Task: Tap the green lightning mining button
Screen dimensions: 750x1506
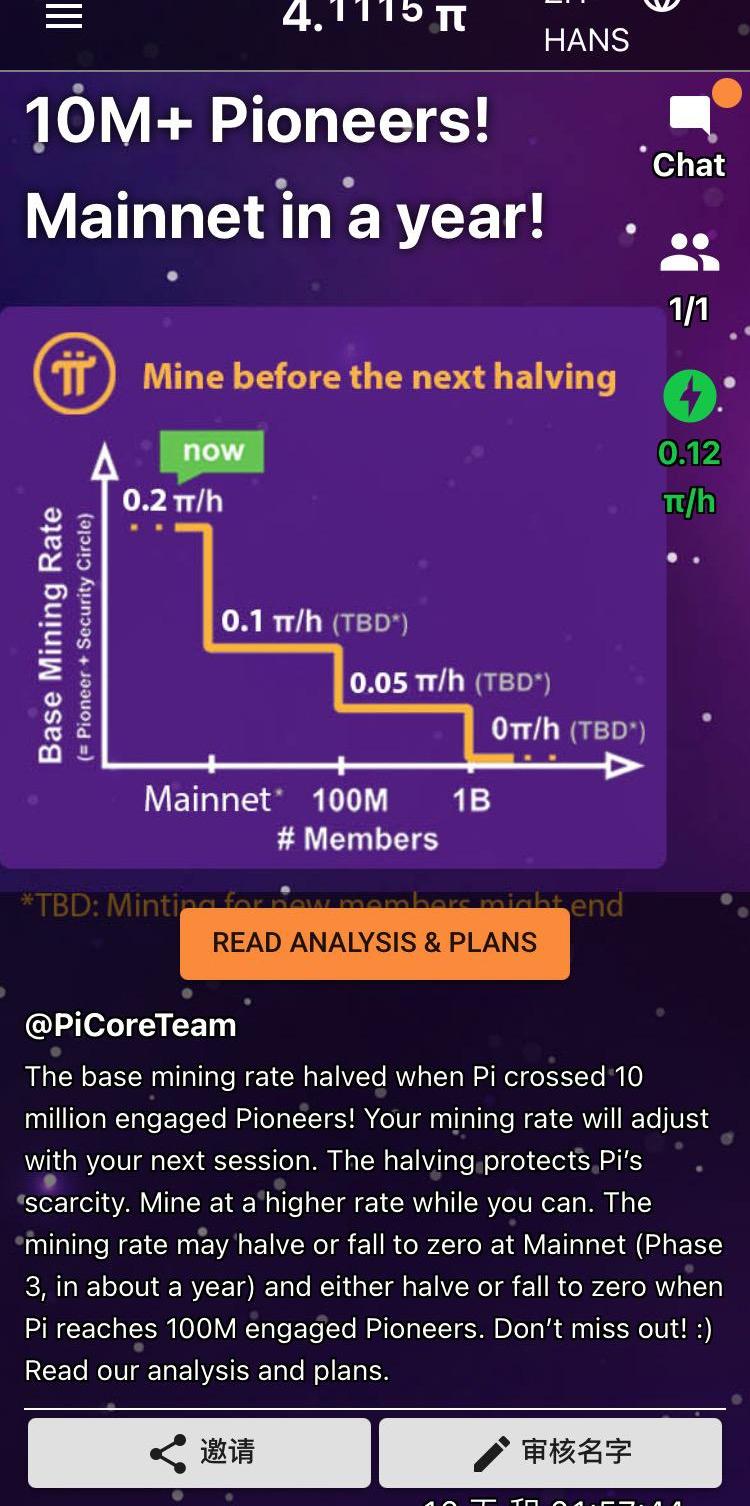Action: pyautogui.click(x=690, y=396)
